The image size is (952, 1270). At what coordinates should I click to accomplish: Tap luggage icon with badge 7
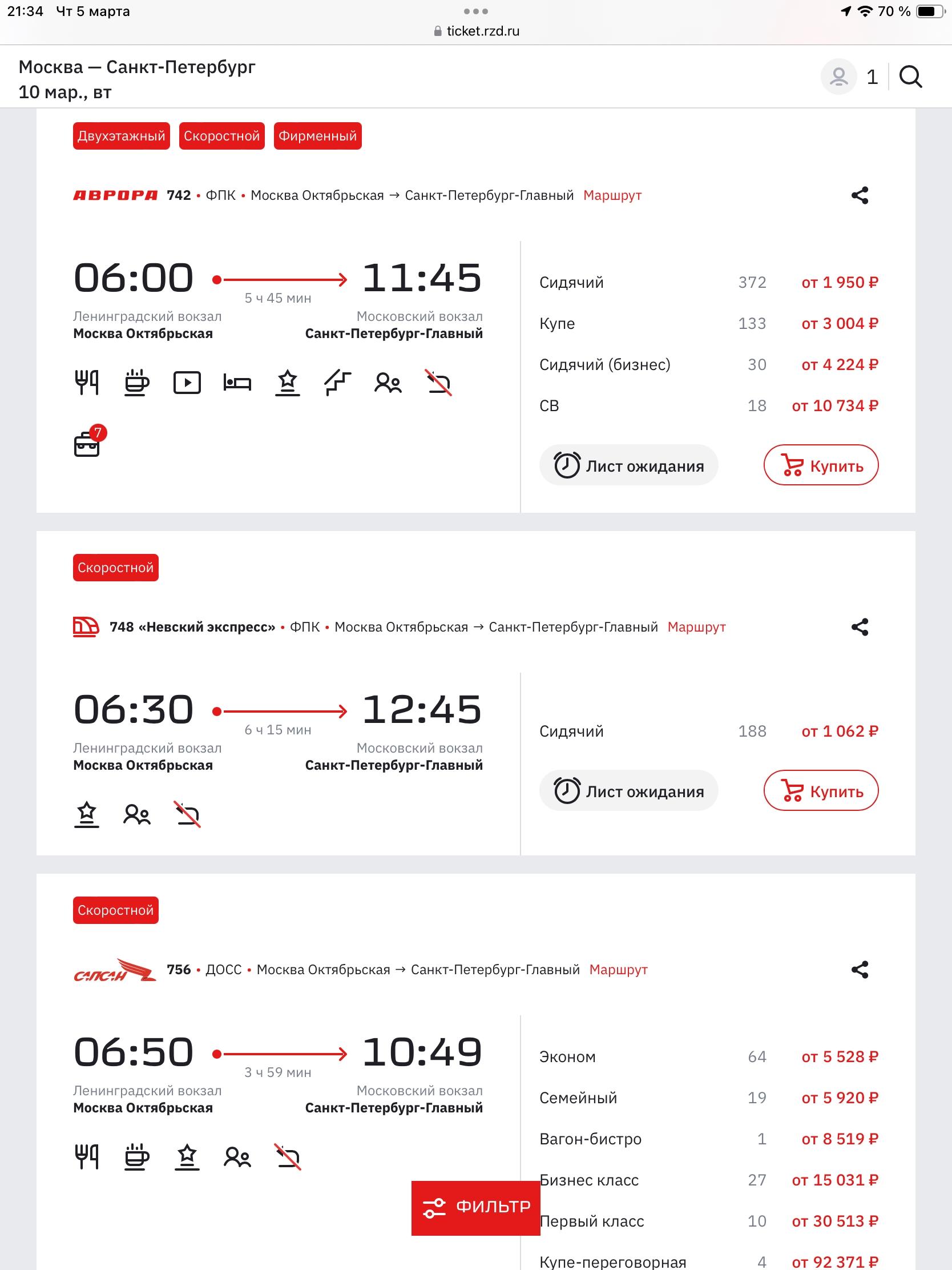[x=88, y=444]
